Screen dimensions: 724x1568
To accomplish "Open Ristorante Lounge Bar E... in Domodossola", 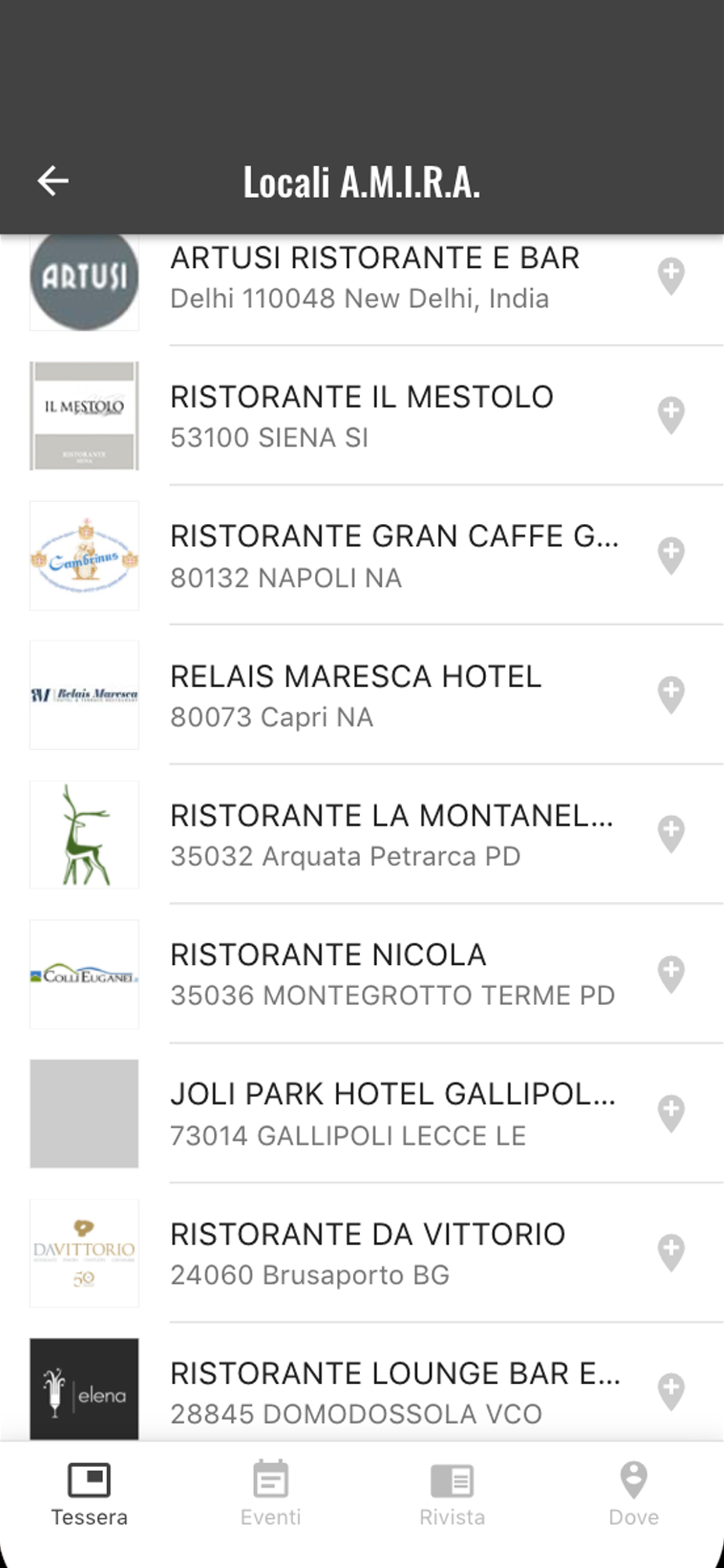I will 362,1382.
